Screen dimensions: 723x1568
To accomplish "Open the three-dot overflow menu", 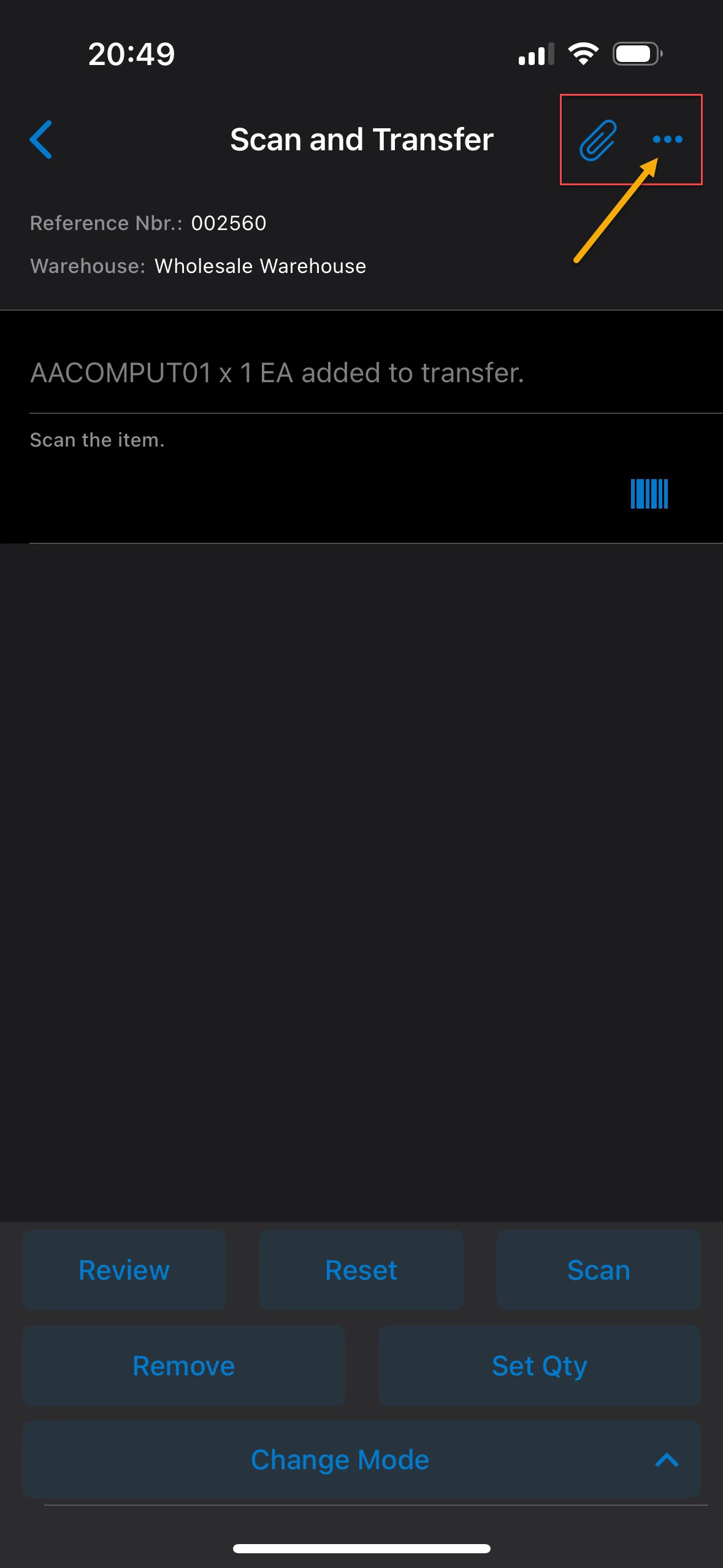I will click(x=667, y=139).
